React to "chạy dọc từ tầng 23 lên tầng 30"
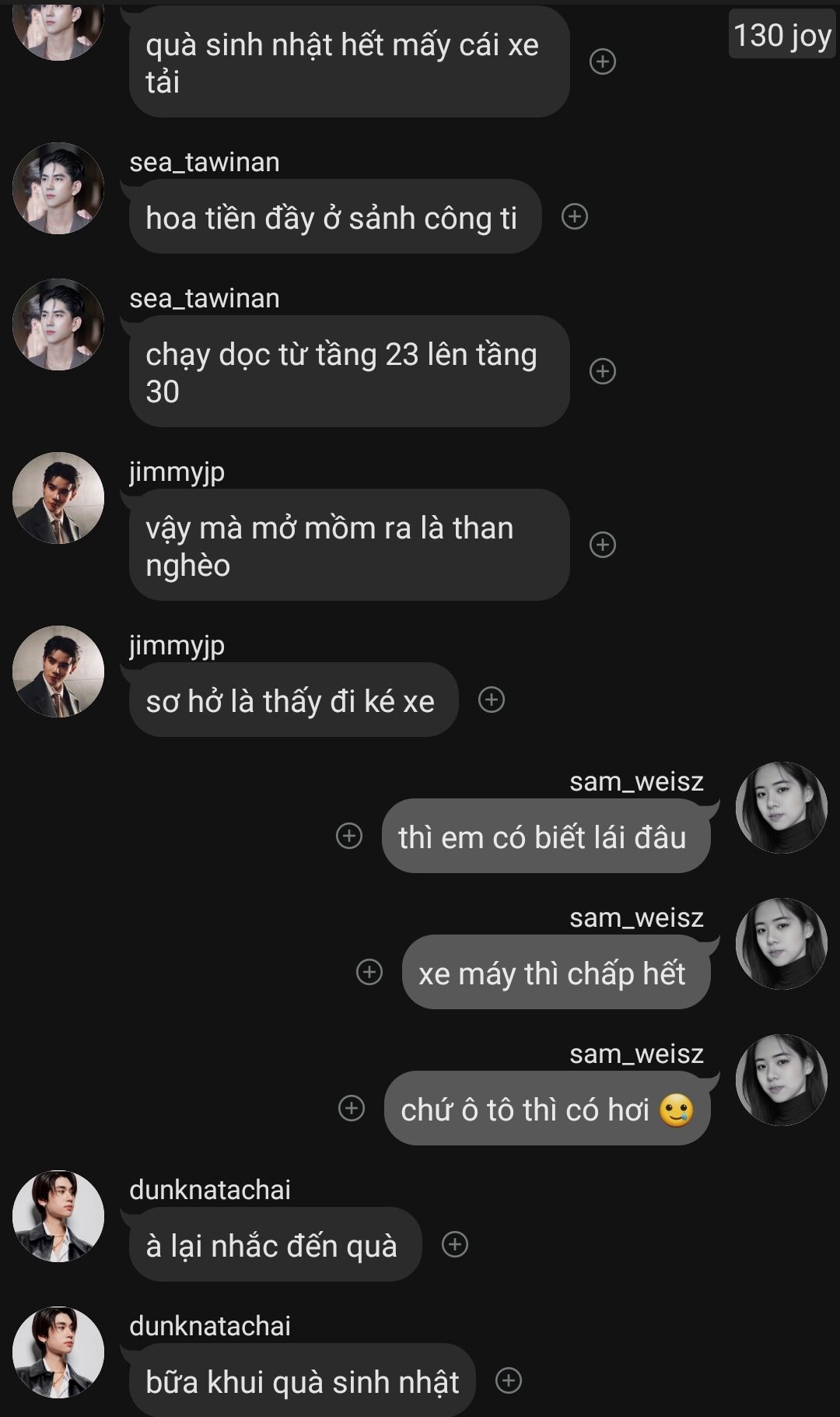The width and height of the screenshot is (840, 1417). click(x=603, y=371)
